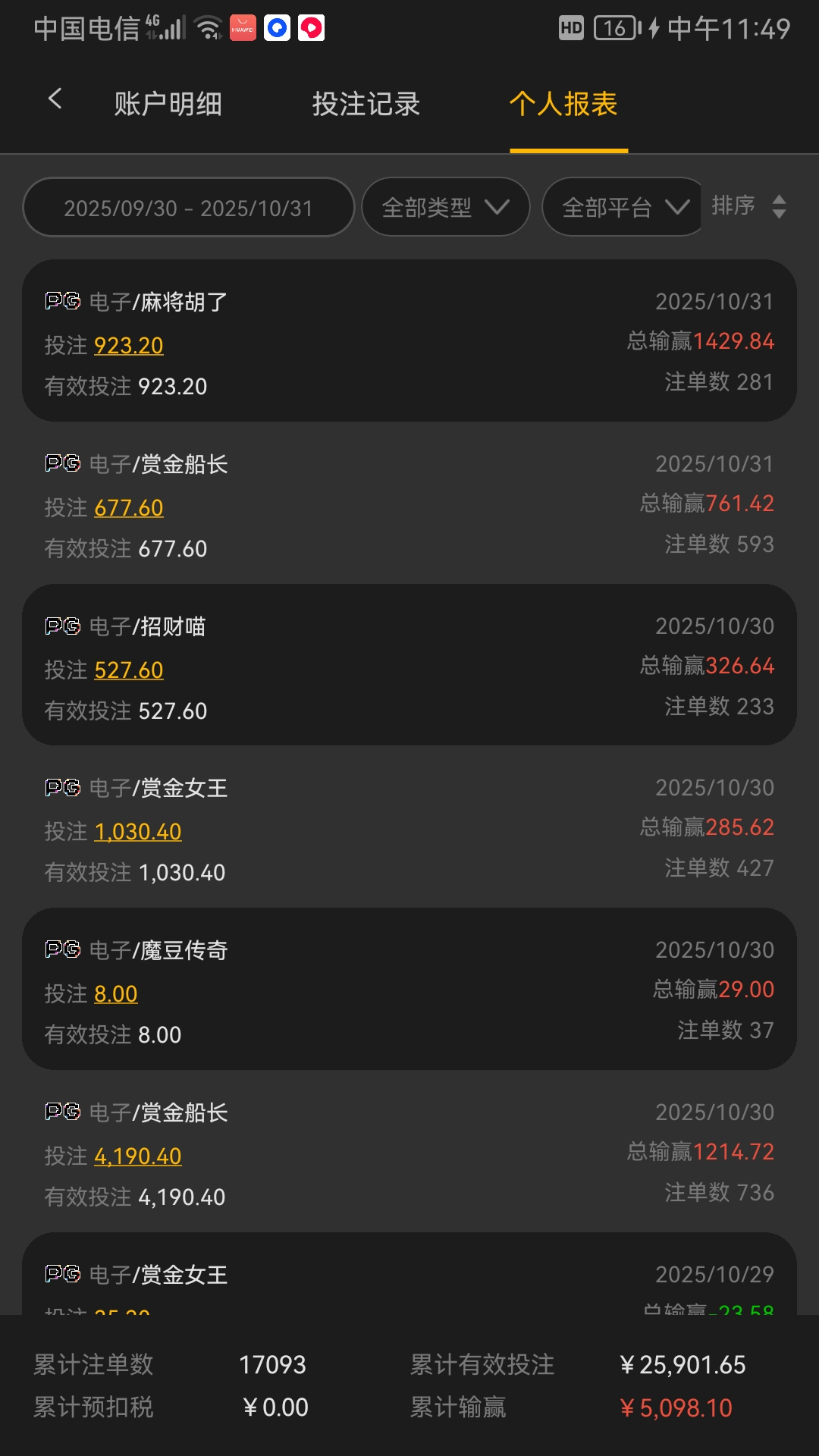Open the 923.20 bet link for 麻将胡了
Screen dimensions: 819x1456
[x=129, y=346]
